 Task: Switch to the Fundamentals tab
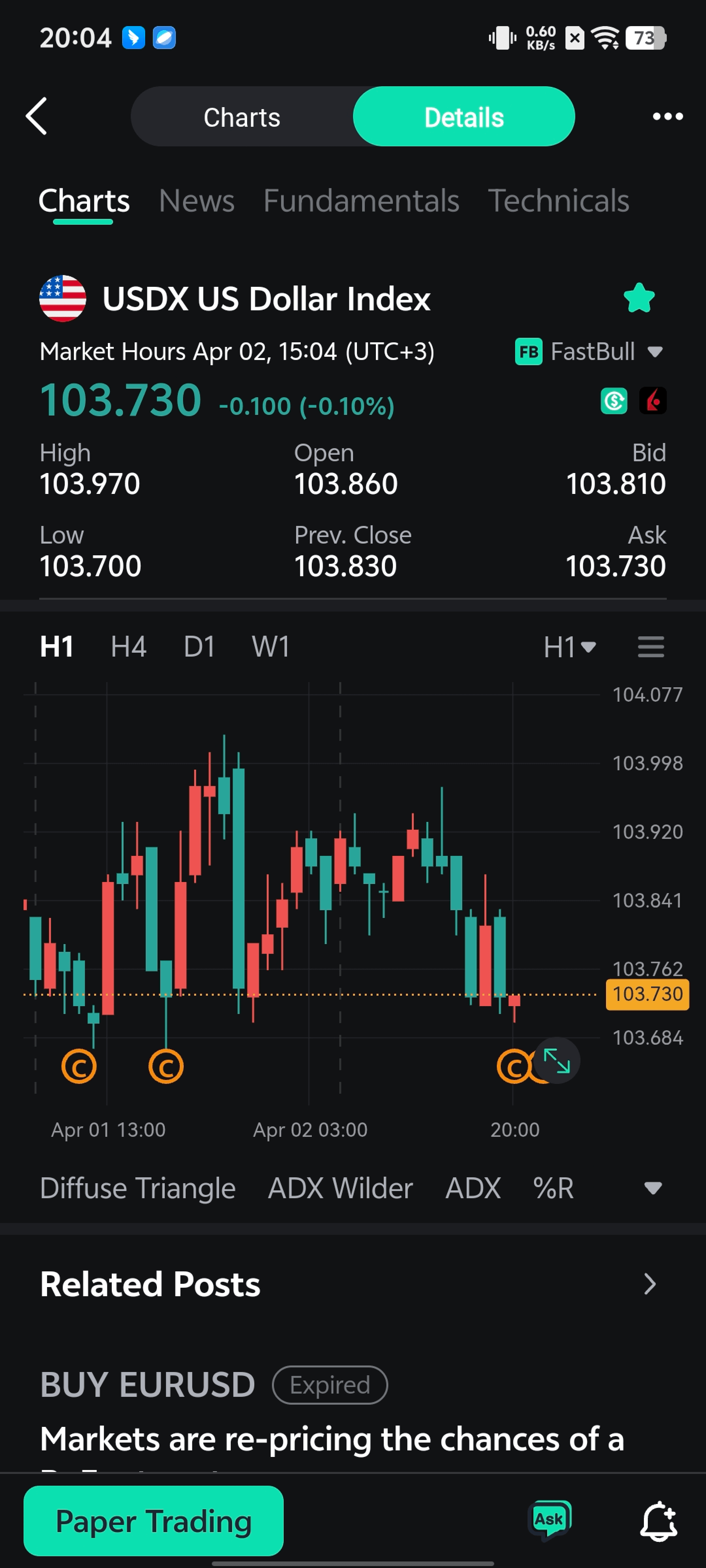361,201
